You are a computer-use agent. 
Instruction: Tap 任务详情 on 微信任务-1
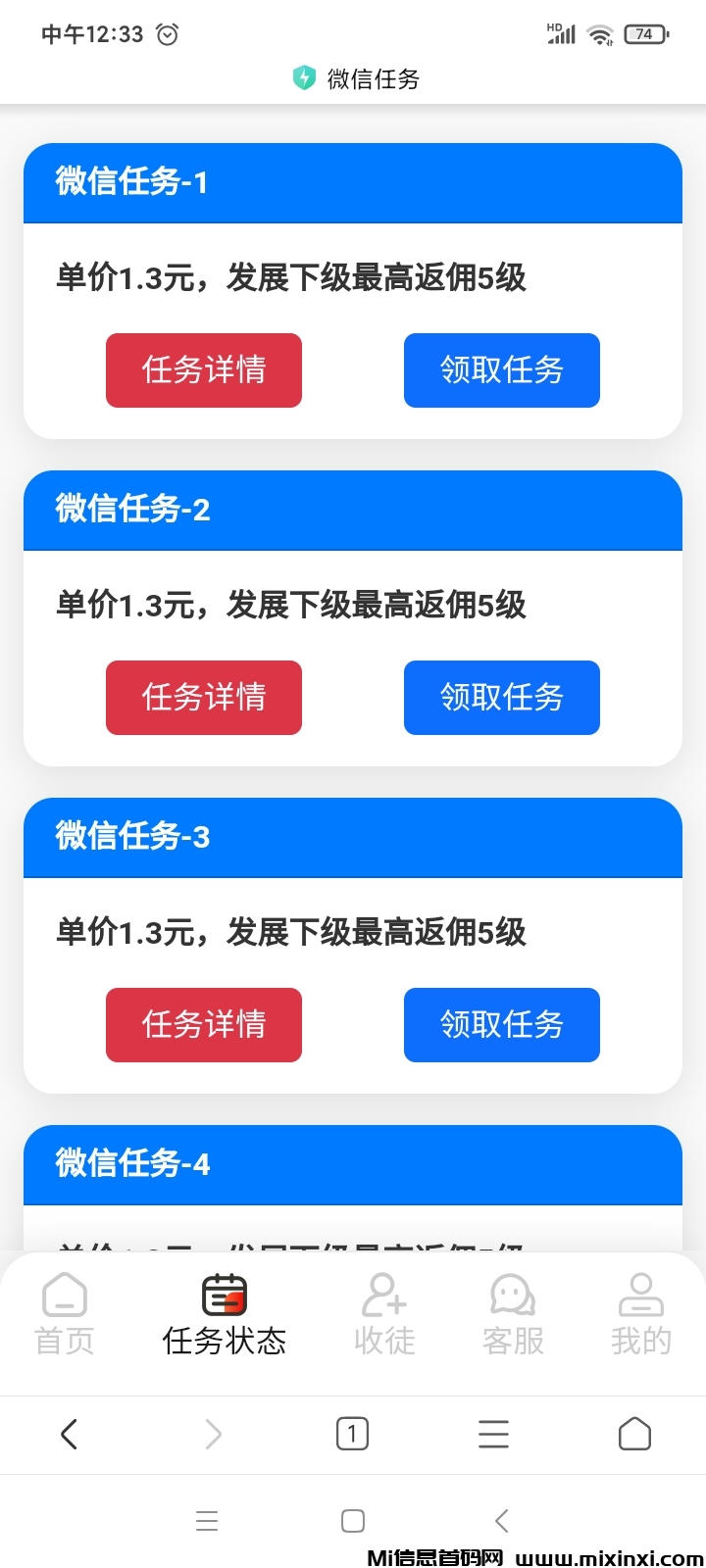pos(203,370)
